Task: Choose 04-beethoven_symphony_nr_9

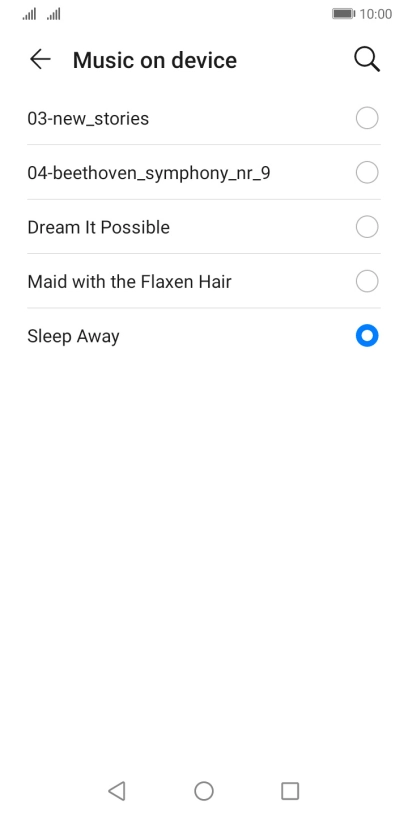Action: (204, 173)
